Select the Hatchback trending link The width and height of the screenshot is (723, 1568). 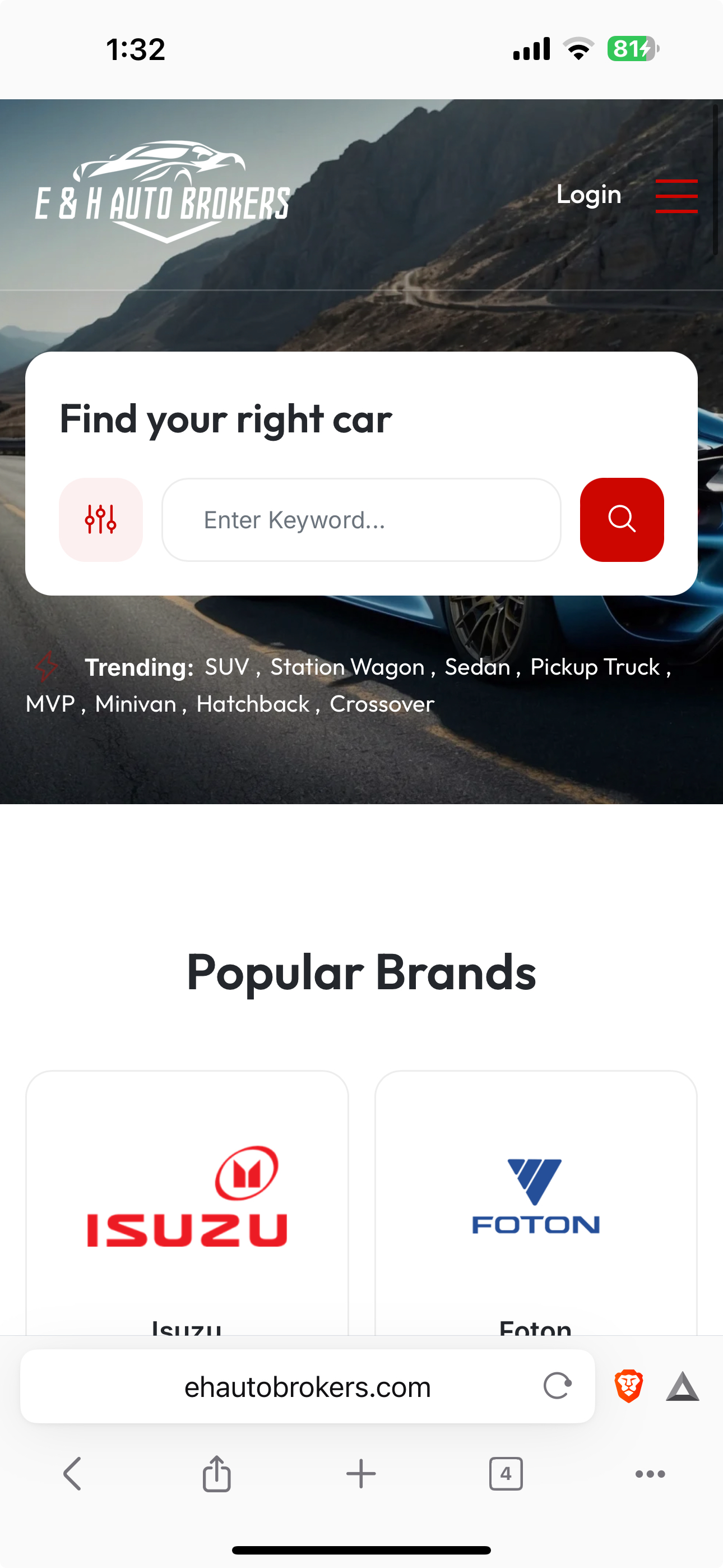tap(253, 704)
